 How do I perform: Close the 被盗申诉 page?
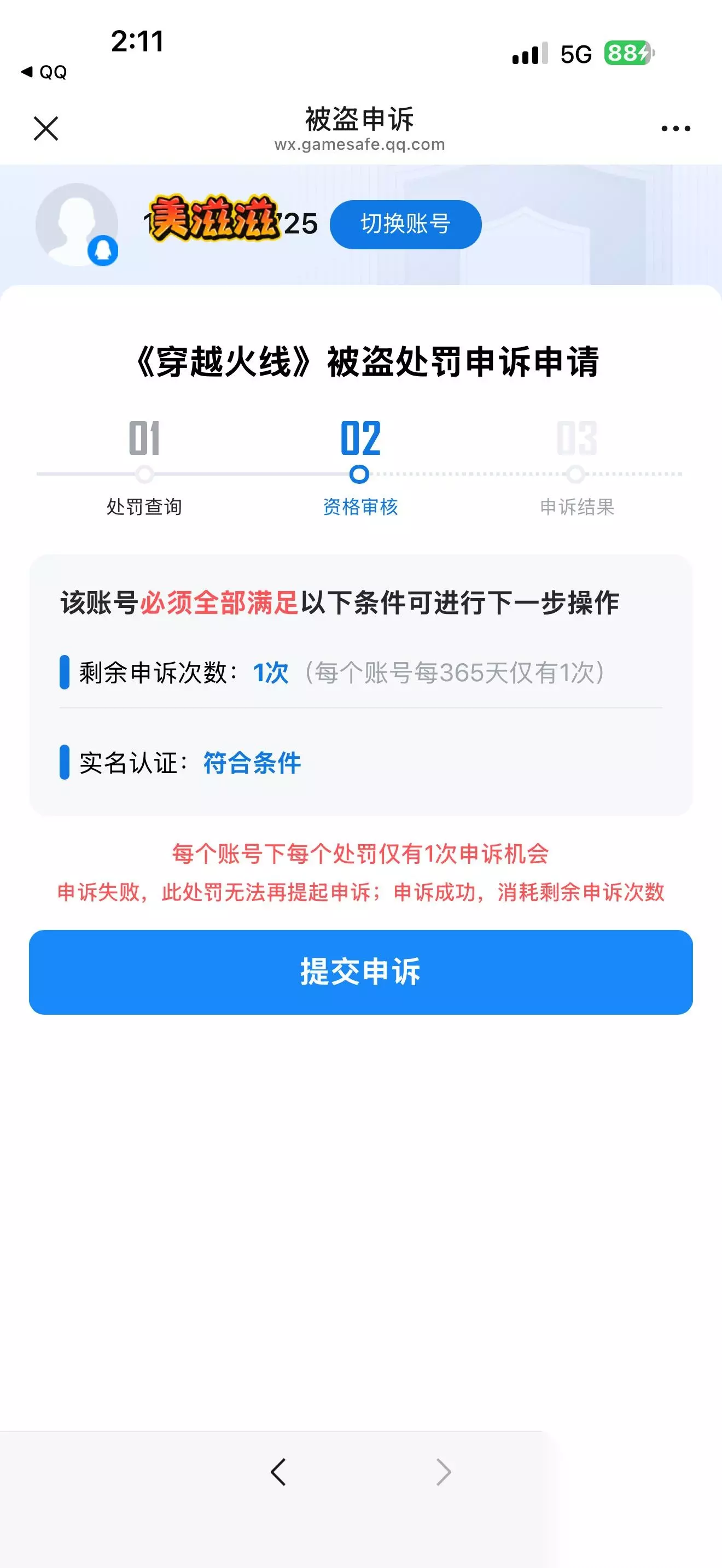click(x=45, y=128)
